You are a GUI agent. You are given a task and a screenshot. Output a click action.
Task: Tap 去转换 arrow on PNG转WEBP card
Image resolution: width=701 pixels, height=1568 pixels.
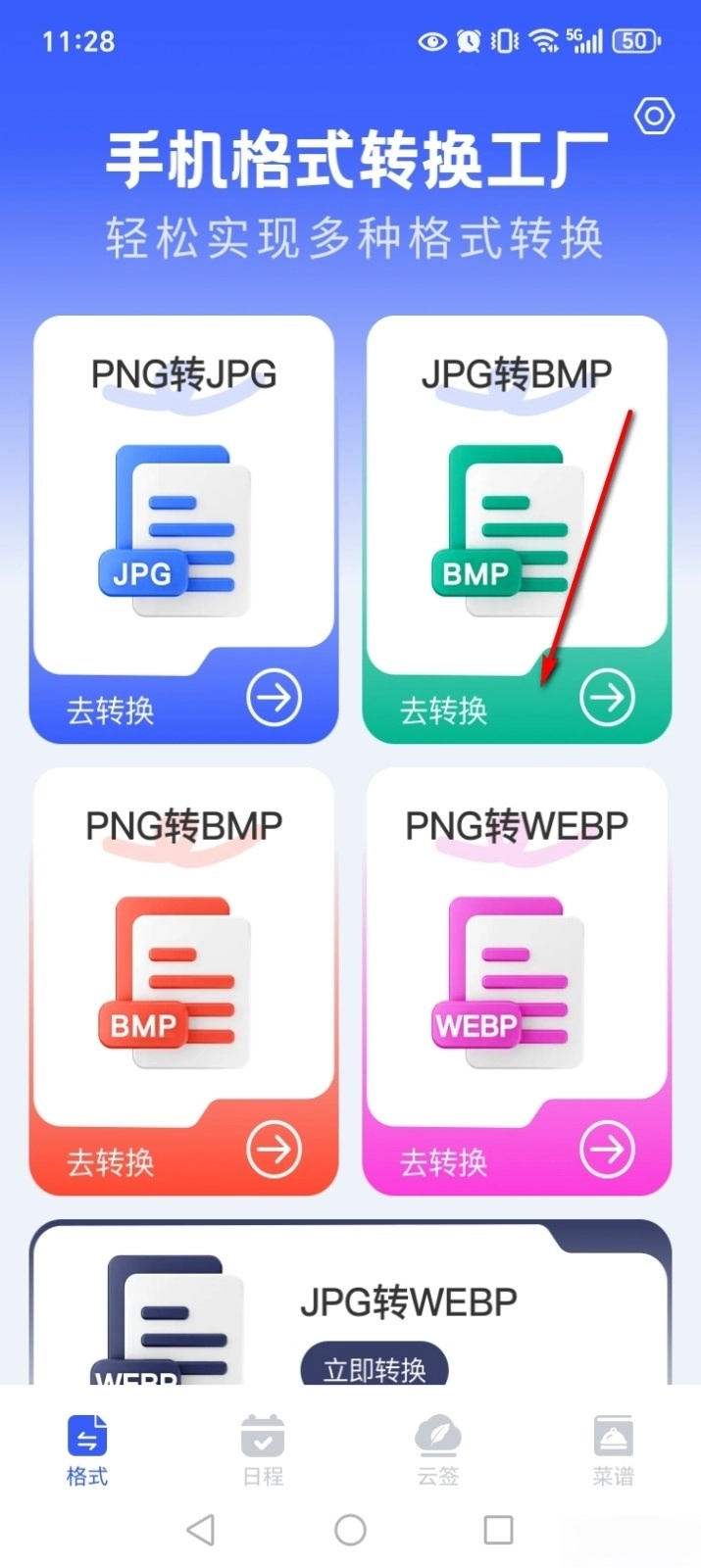607,1150
